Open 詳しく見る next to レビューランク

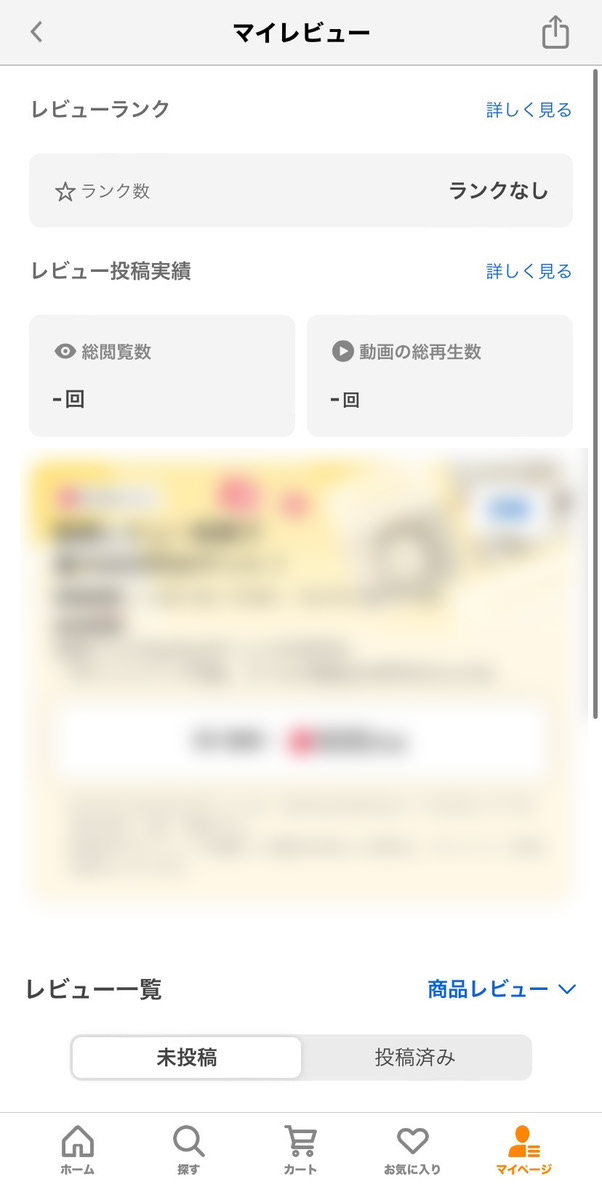529,110
